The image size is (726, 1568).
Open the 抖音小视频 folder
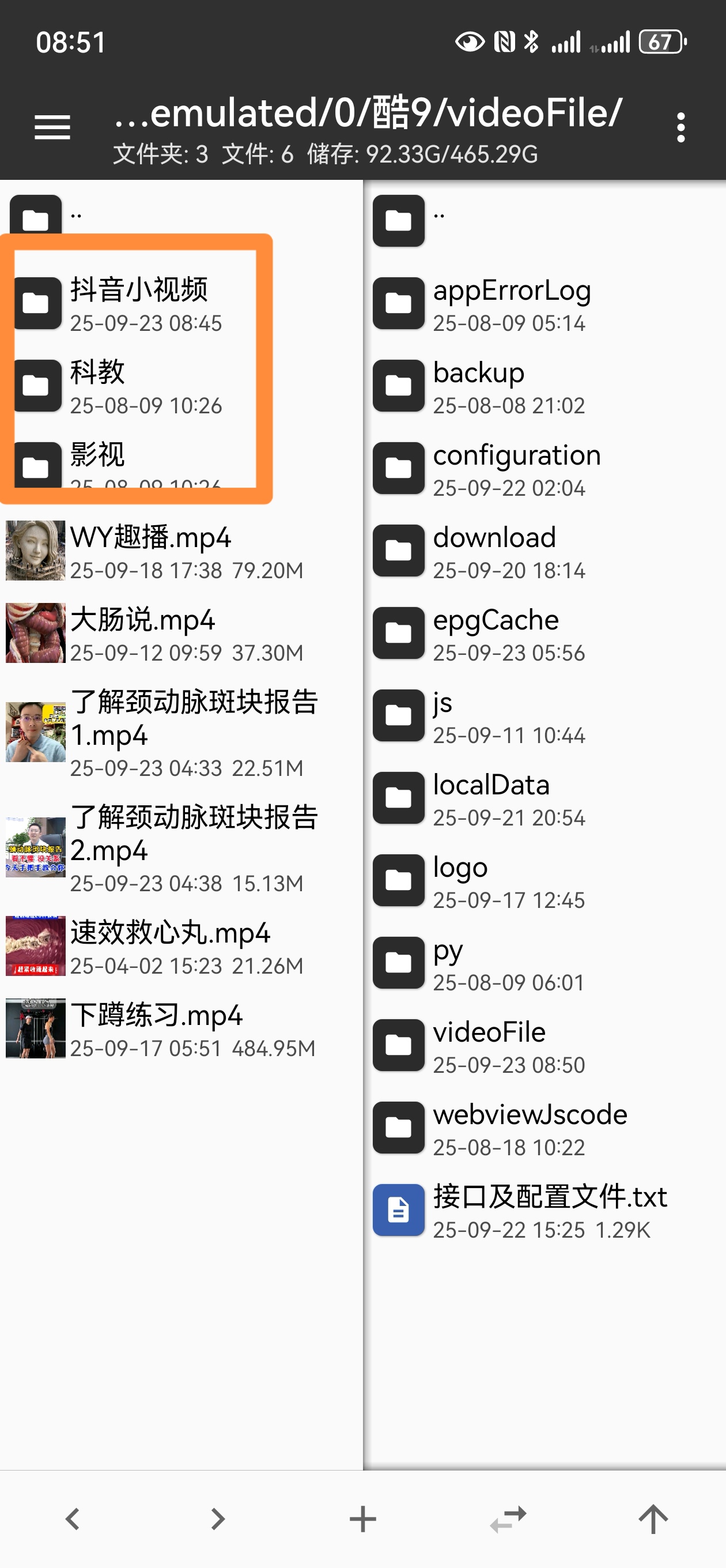pyautogui.click(x=139, y=303)
